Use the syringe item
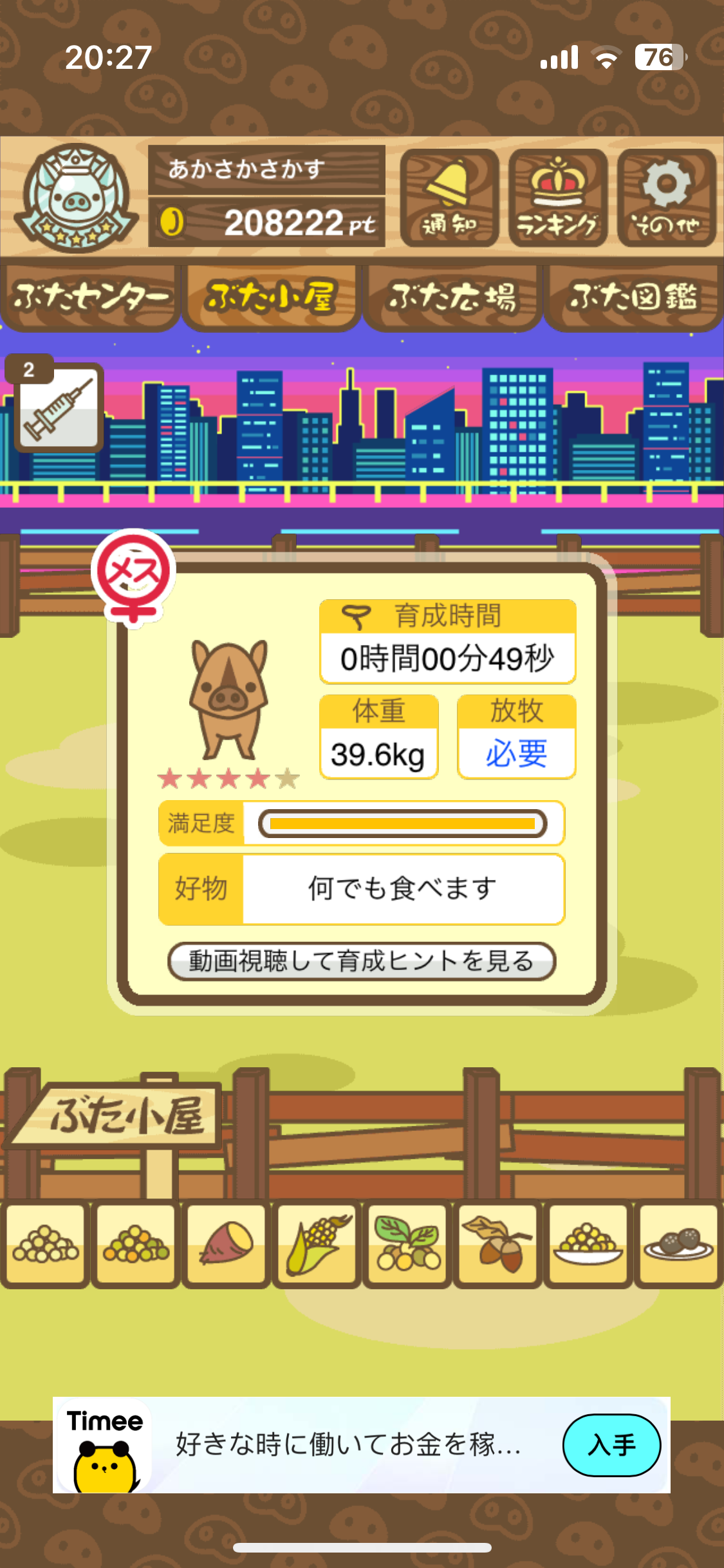Screen dimensions: 724x1568 (x=59, y=407)
